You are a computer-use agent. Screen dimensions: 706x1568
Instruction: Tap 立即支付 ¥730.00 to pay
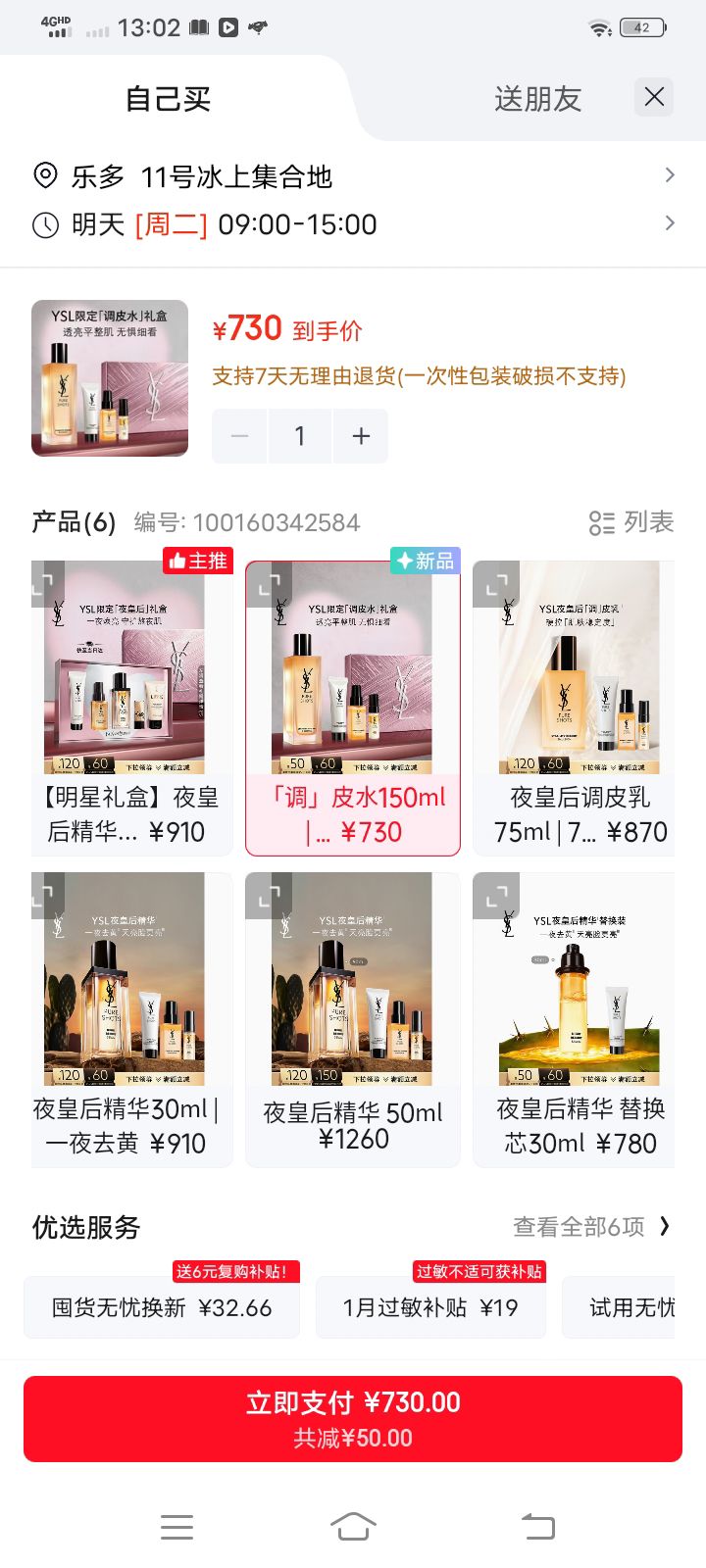pyautogui.click(x=353, y=1419)
